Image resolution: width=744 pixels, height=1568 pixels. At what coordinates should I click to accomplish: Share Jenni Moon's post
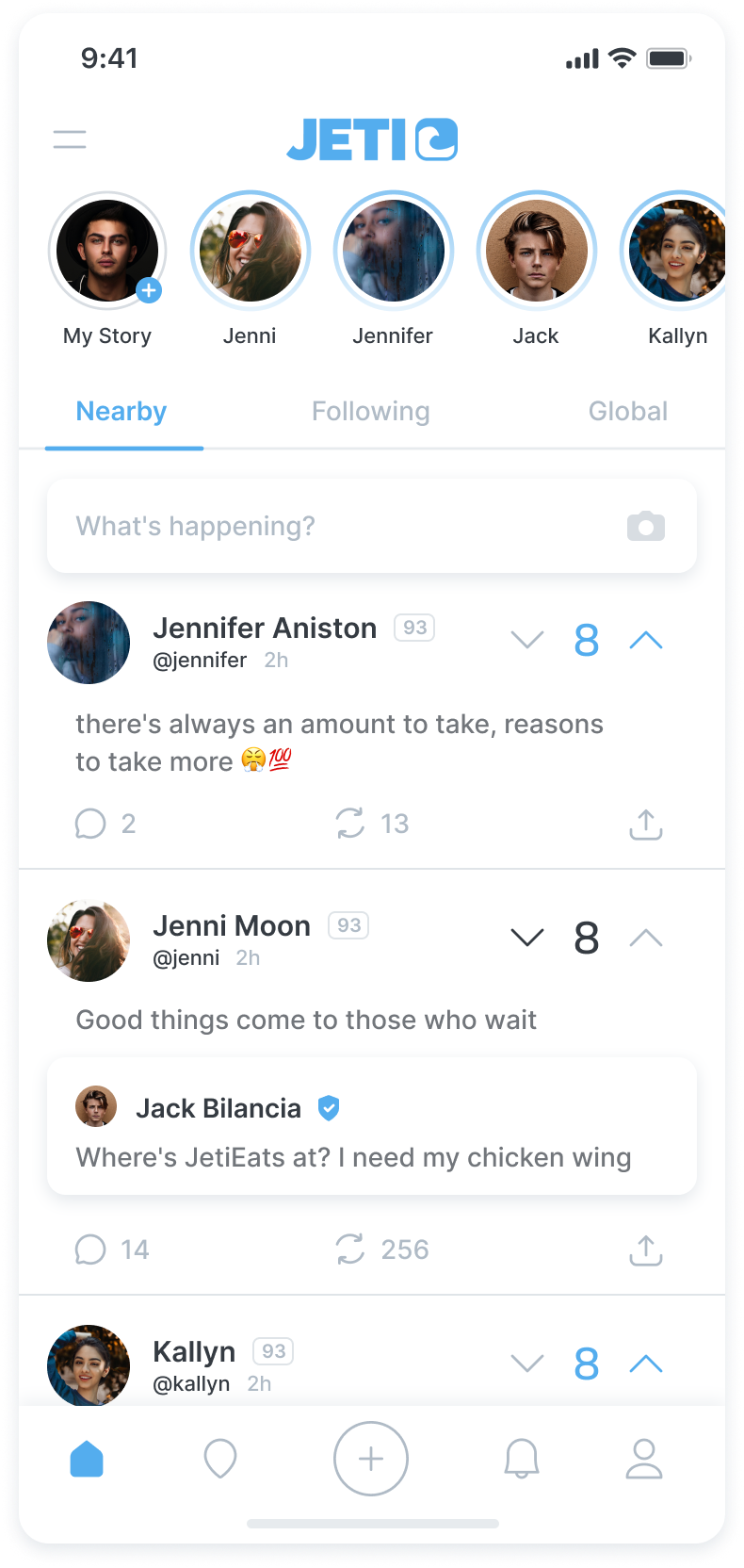tap(646, 1249)
